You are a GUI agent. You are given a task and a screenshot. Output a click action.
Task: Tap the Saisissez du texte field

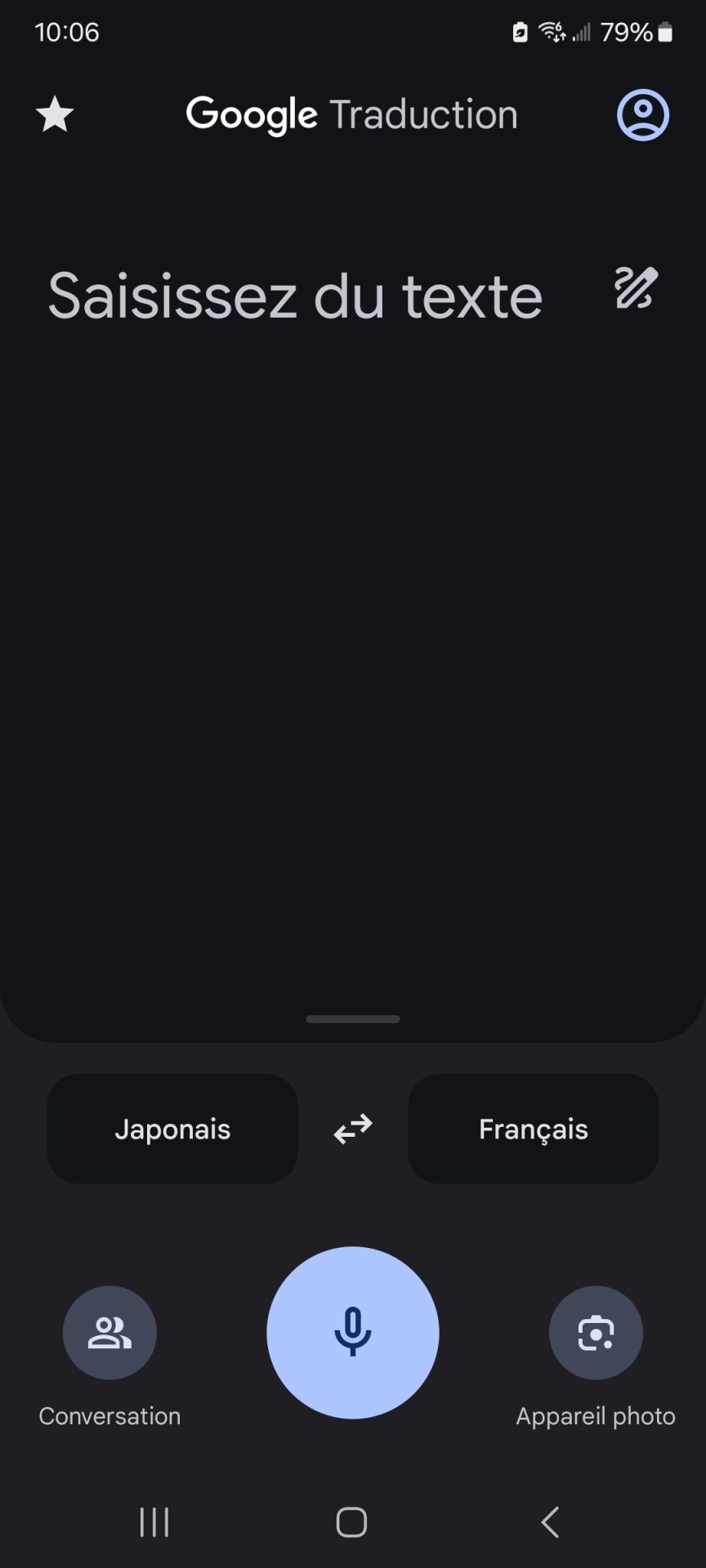click(295, 296)
